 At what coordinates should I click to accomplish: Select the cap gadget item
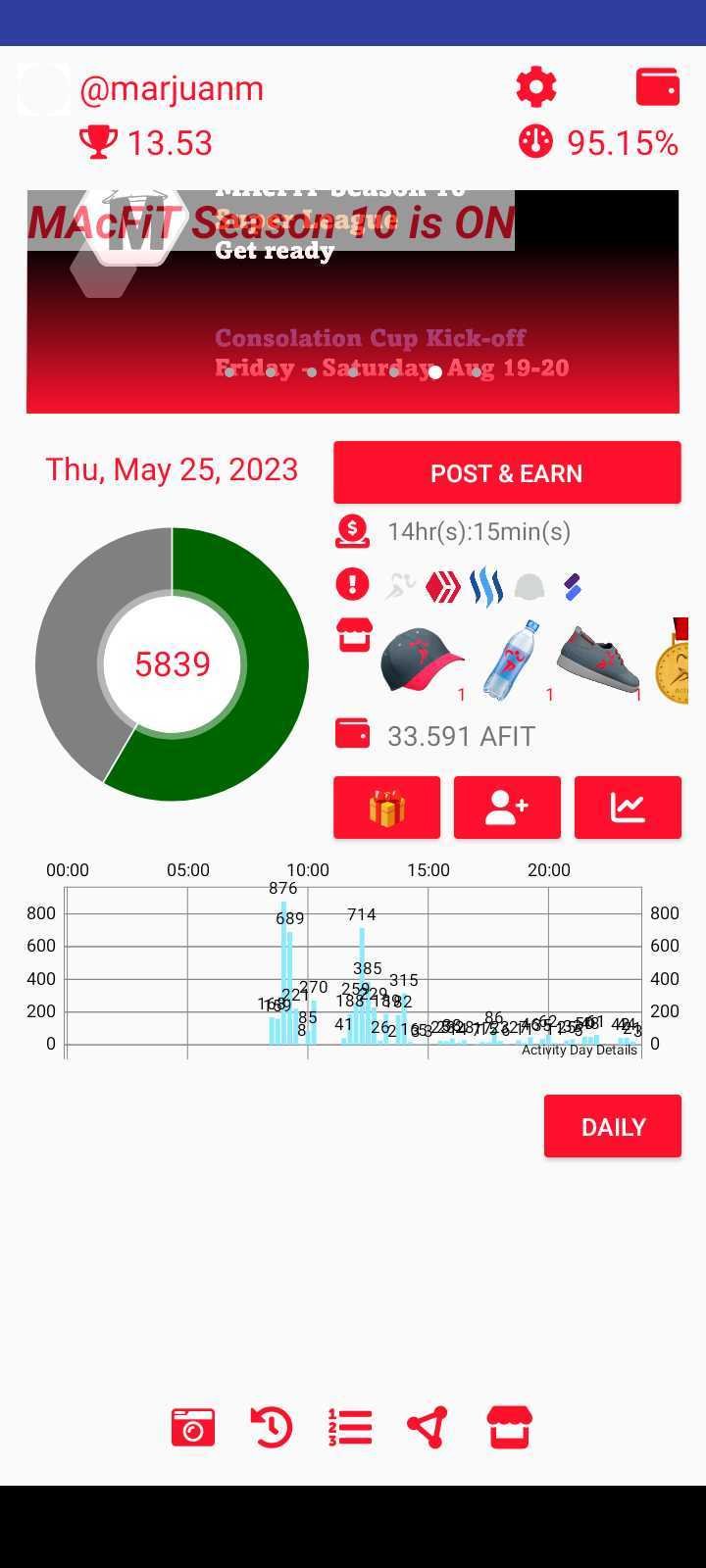422,661
